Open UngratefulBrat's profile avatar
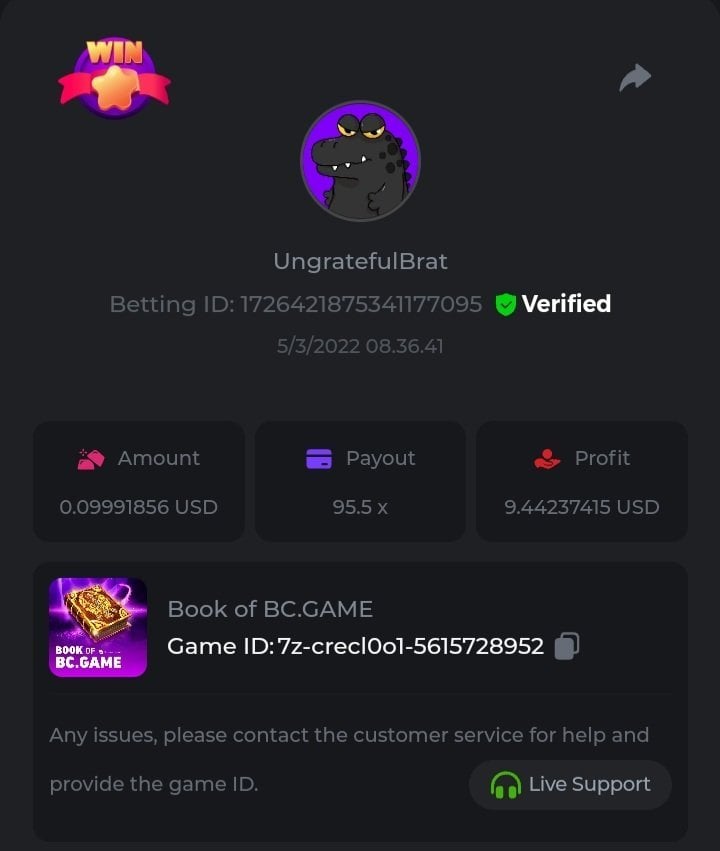 pyautogui.click(x=360, y=161)
